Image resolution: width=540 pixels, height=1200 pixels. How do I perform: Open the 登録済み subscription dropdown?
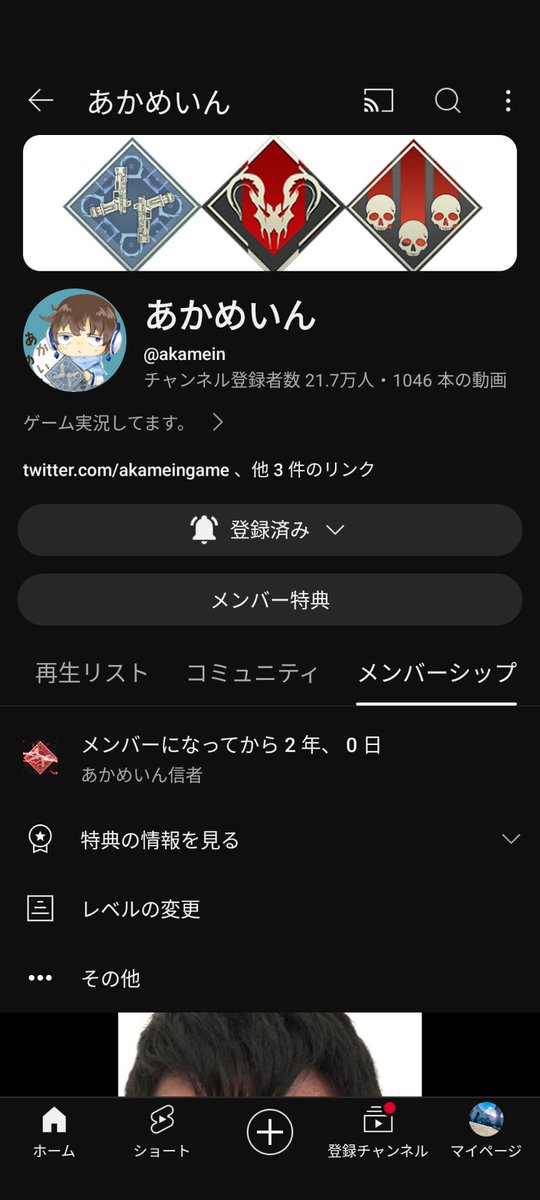click(x=270, y=530)
